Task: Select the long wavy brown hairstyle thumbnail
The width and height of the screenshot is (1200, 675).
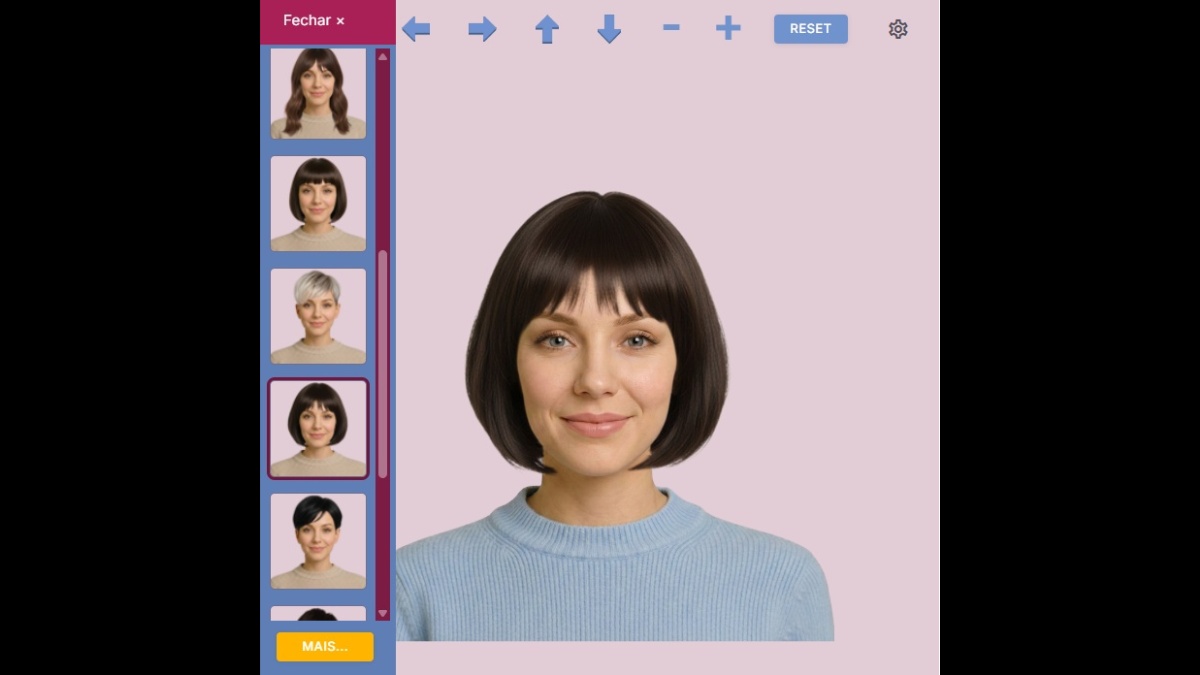Action: (318, 93)
